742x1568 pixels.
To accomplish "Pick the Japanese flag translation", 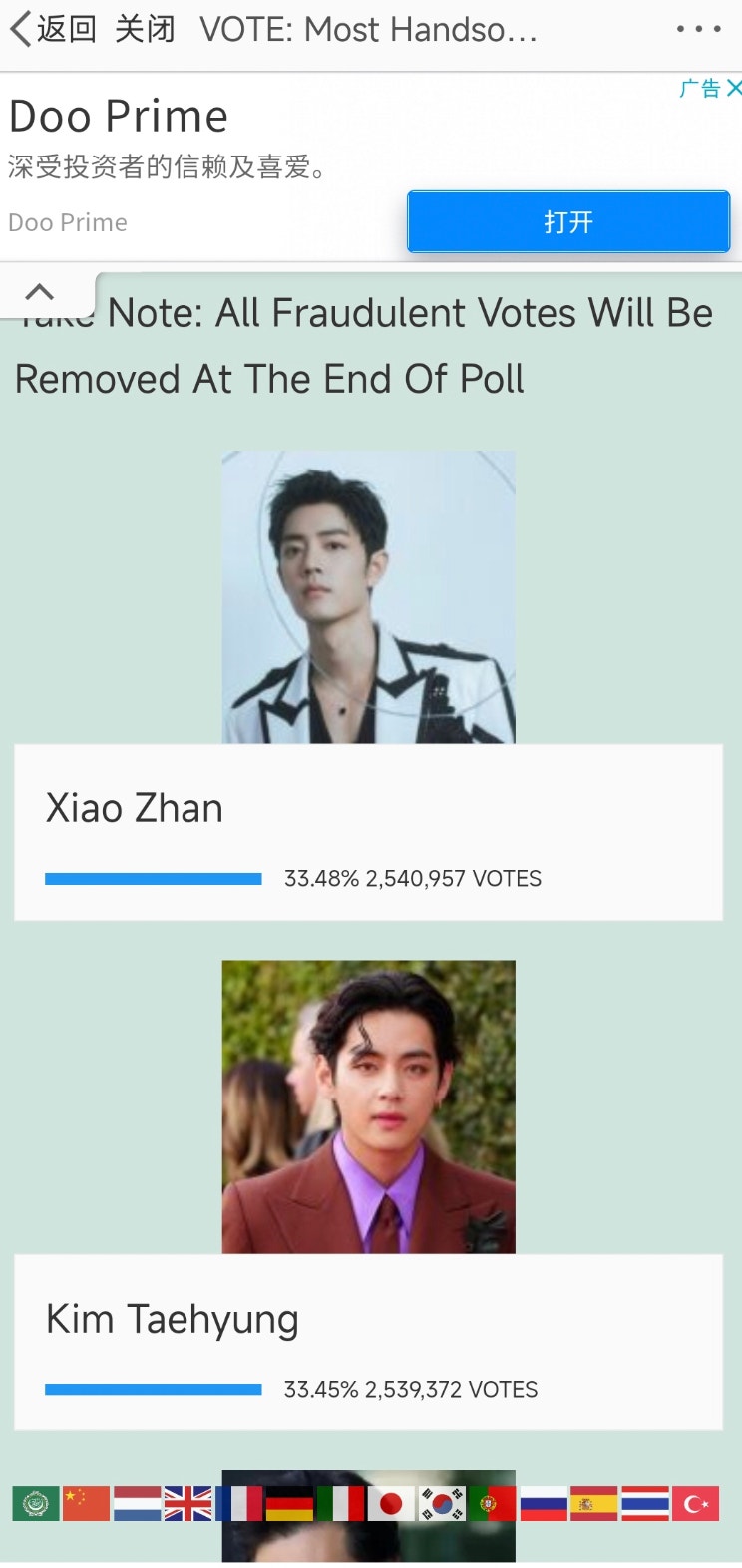I will 391,1503.
